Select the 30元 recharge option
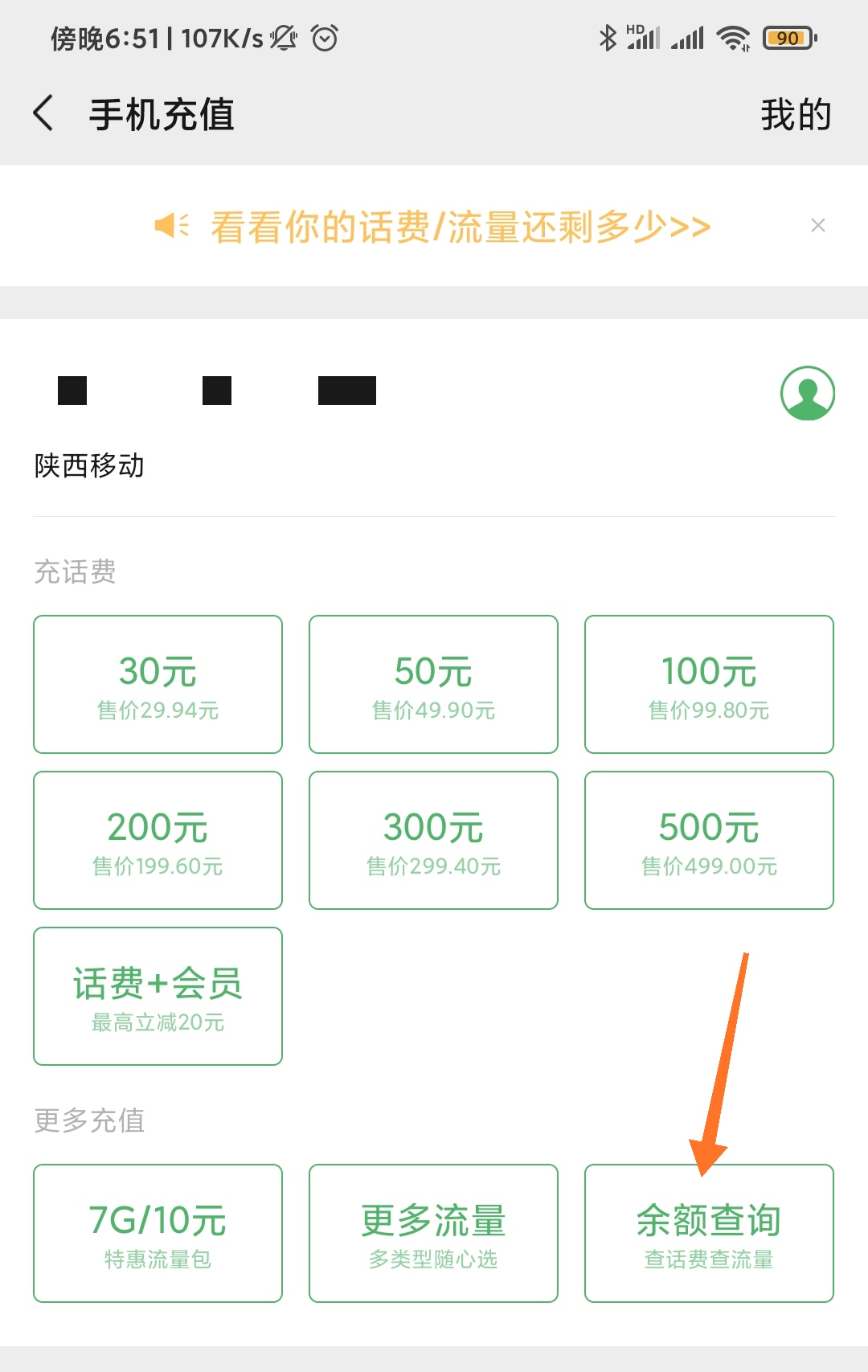This screenshot has height=1372, width=868. (x=157, y=683)
